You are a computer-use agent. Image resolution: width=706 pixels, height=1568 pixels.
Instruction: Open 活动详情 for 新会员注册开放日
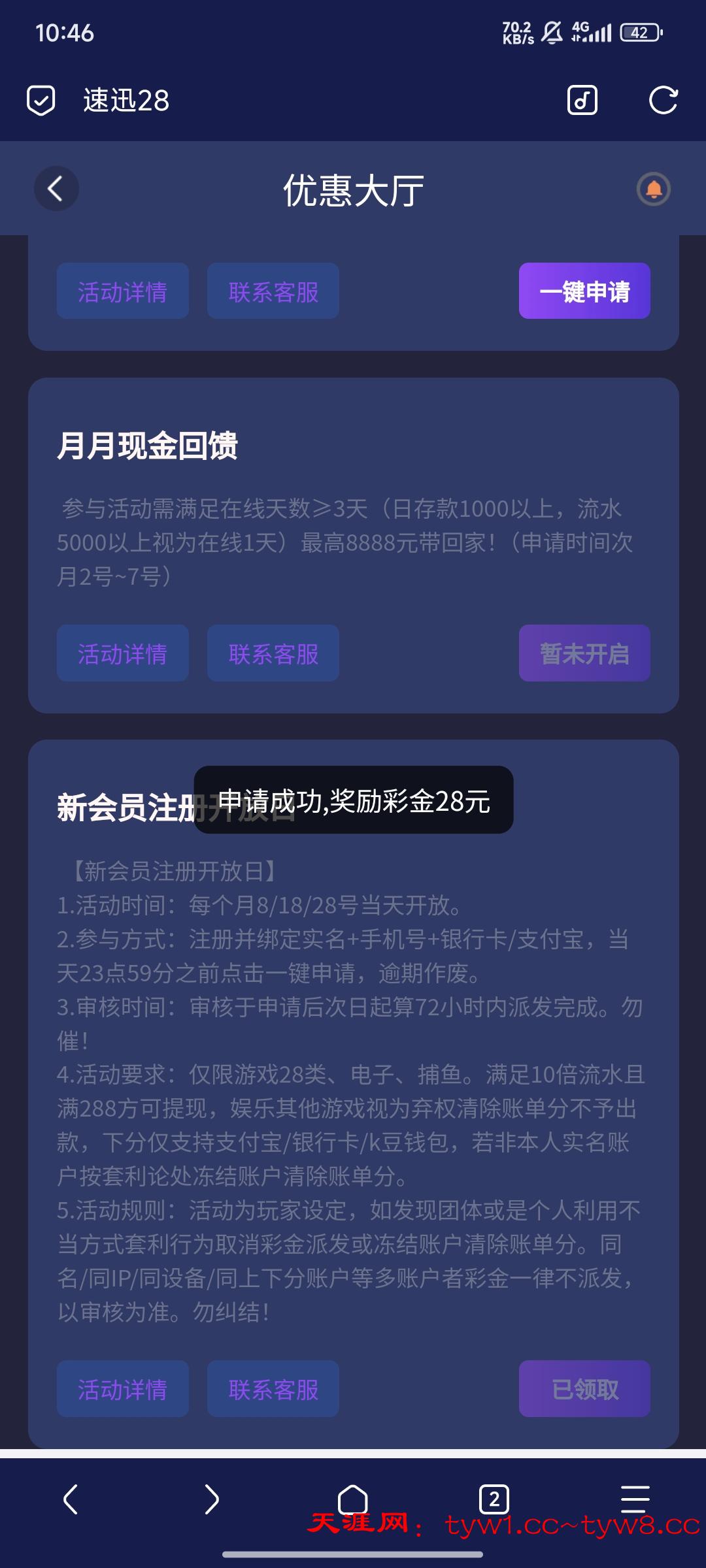pos(123,1389)
